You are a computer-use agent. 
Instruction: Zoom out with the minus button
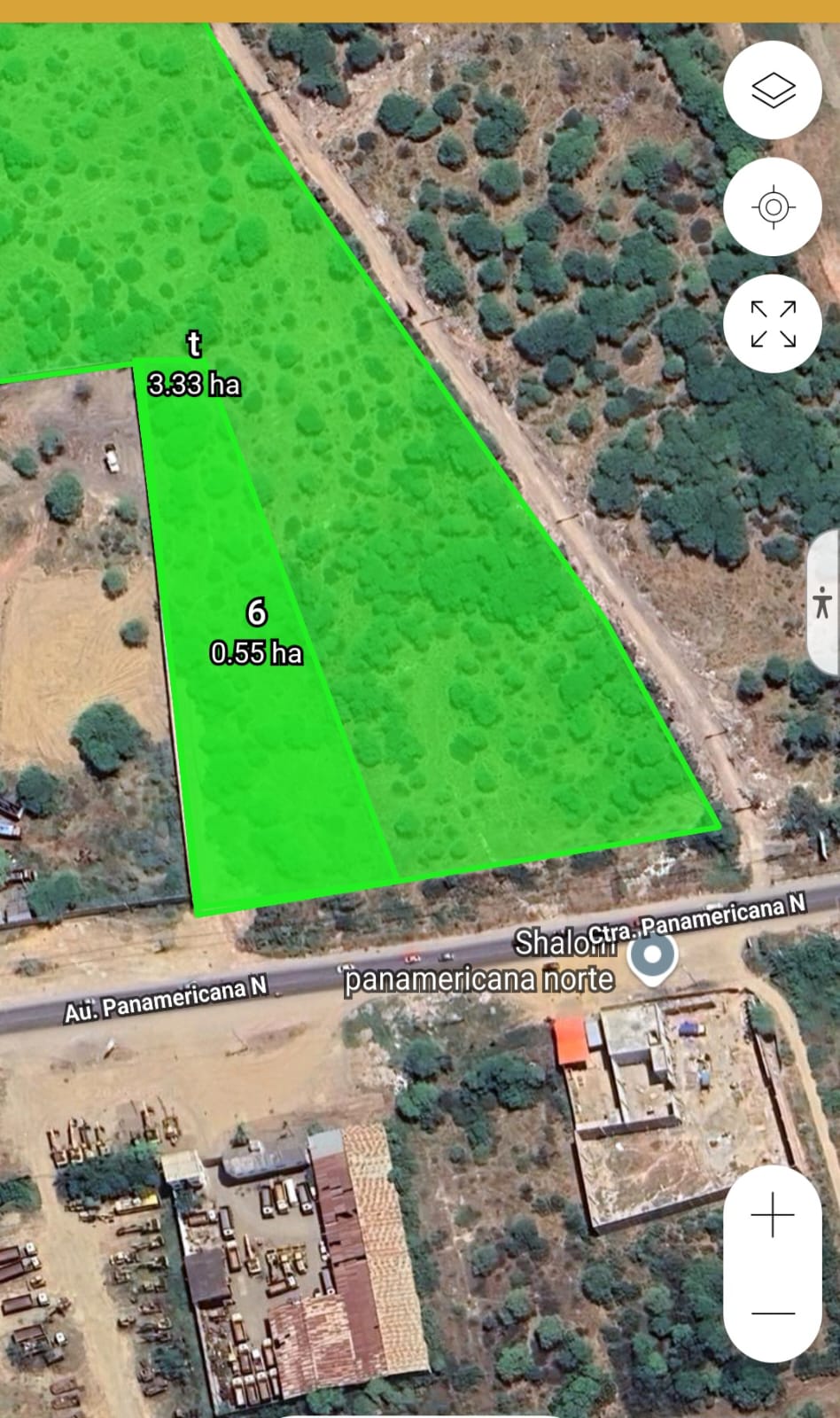pos(773,1313)
